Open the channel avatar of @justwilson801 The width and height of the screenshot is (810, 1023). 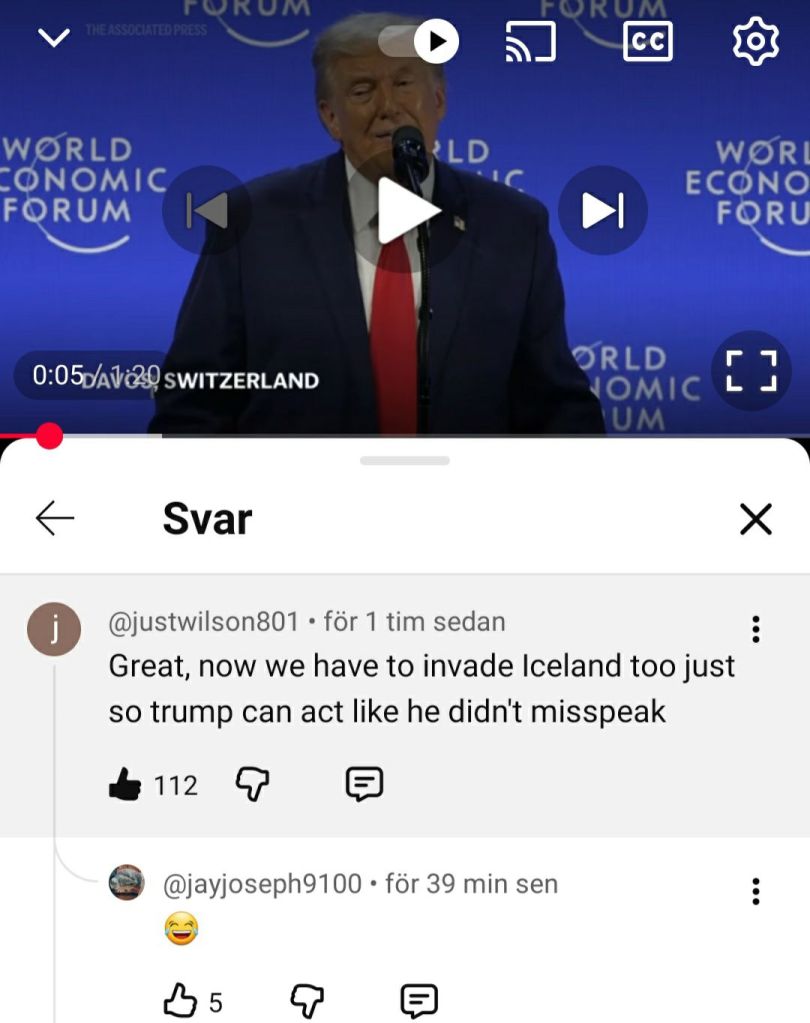54,630
